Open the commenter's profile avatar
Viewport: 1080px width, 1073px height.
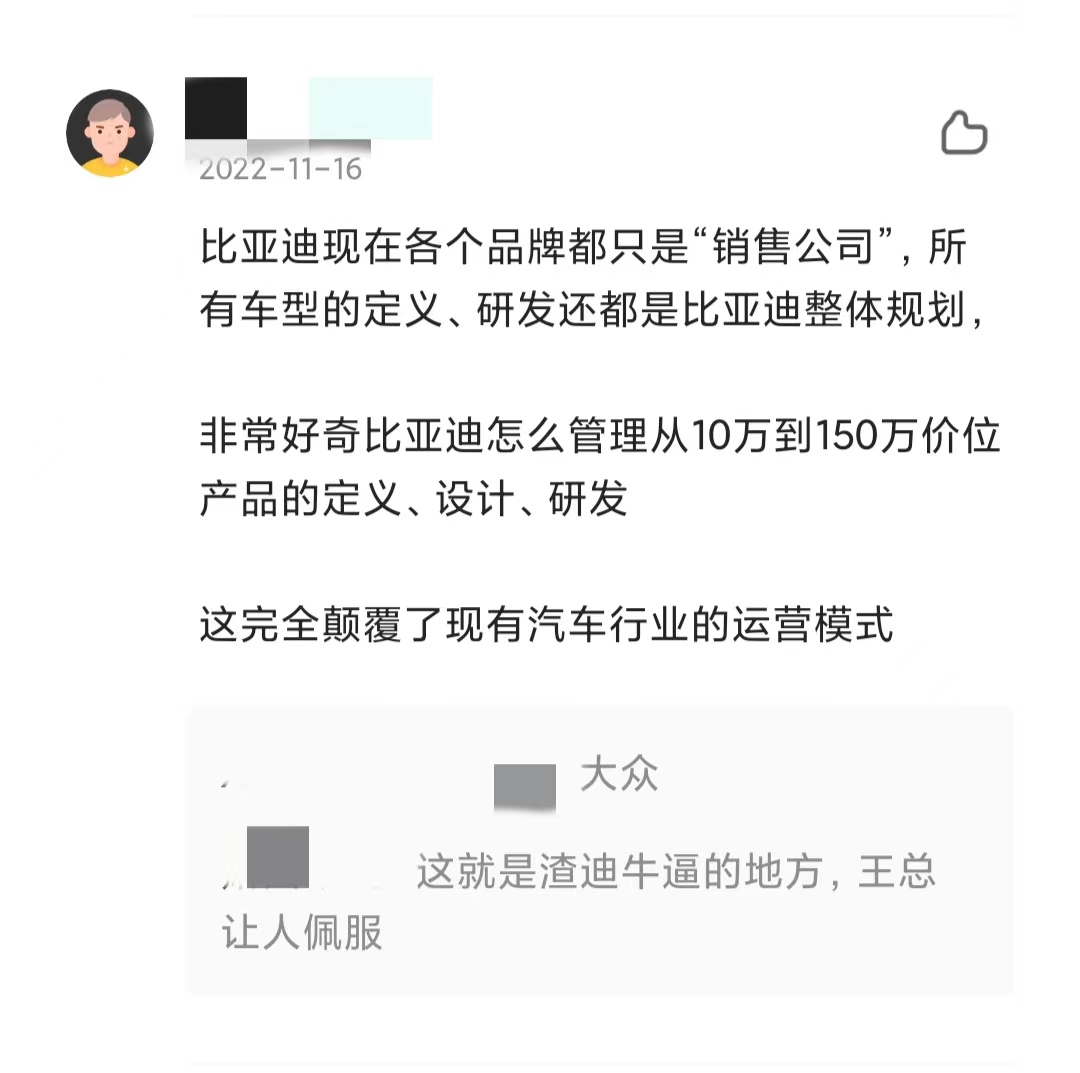coord(110,134)
